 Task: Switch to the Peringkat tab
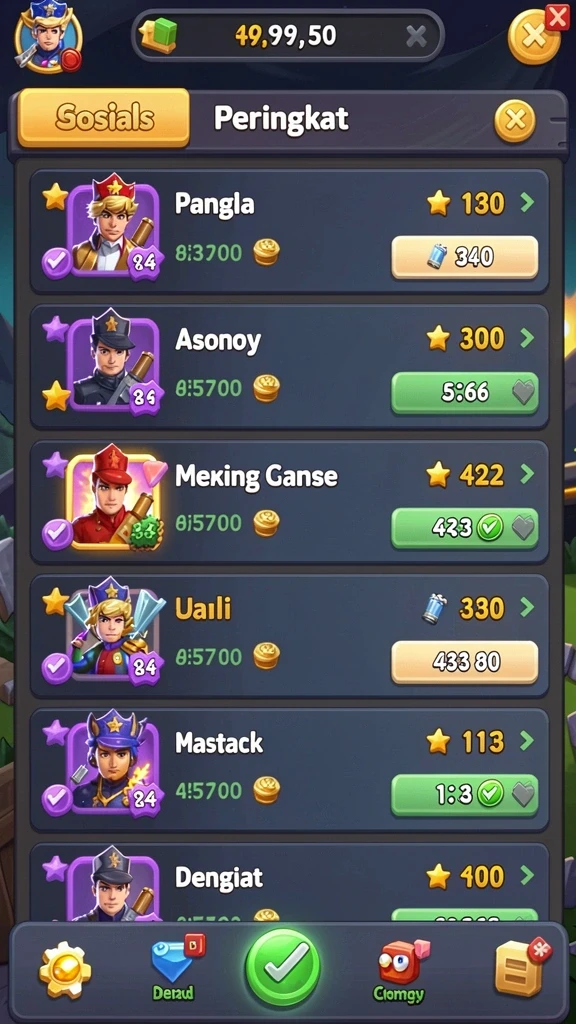(x=281, y=118)
